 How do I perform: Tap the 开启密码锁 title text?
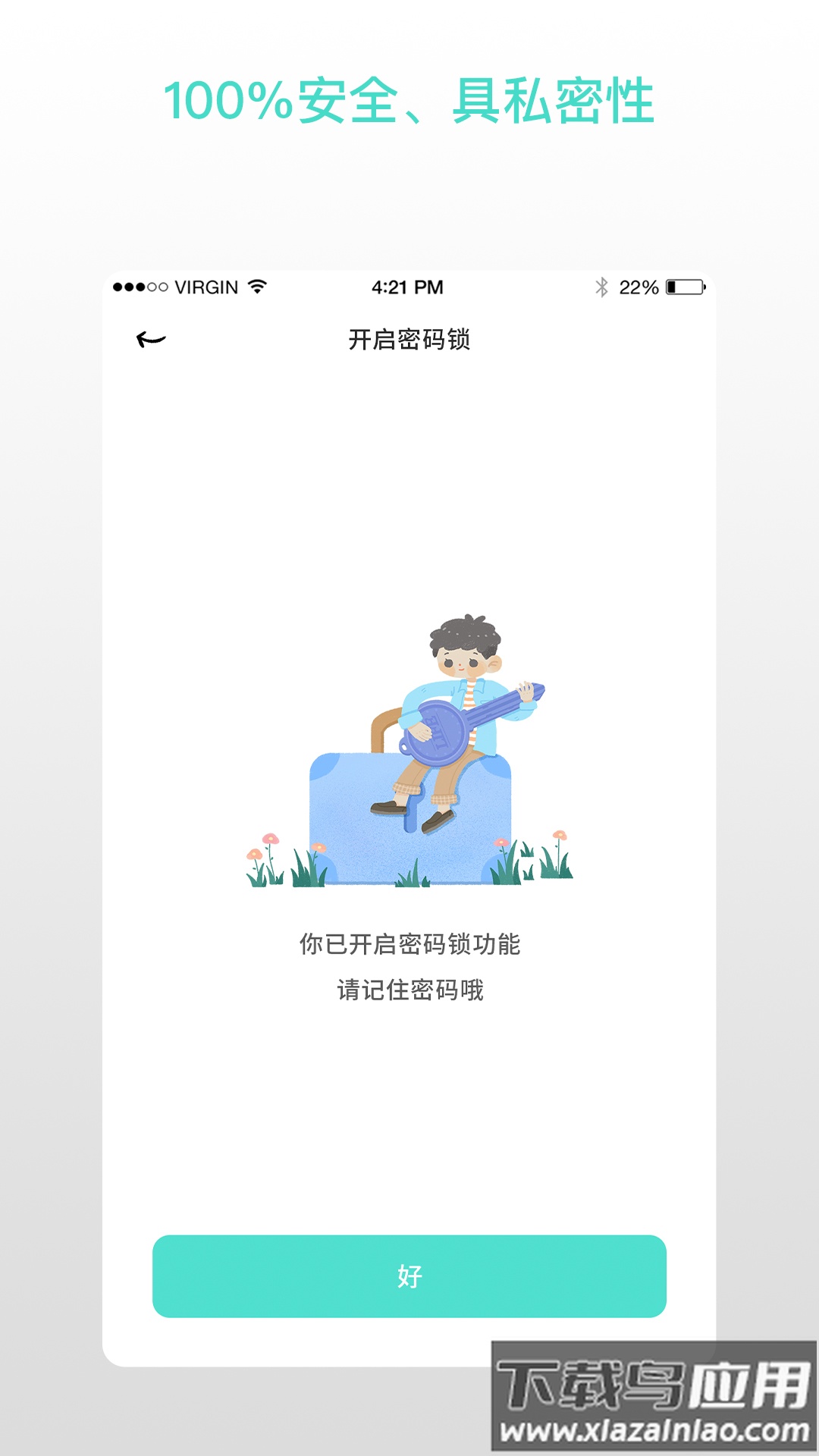pos(409,339)
